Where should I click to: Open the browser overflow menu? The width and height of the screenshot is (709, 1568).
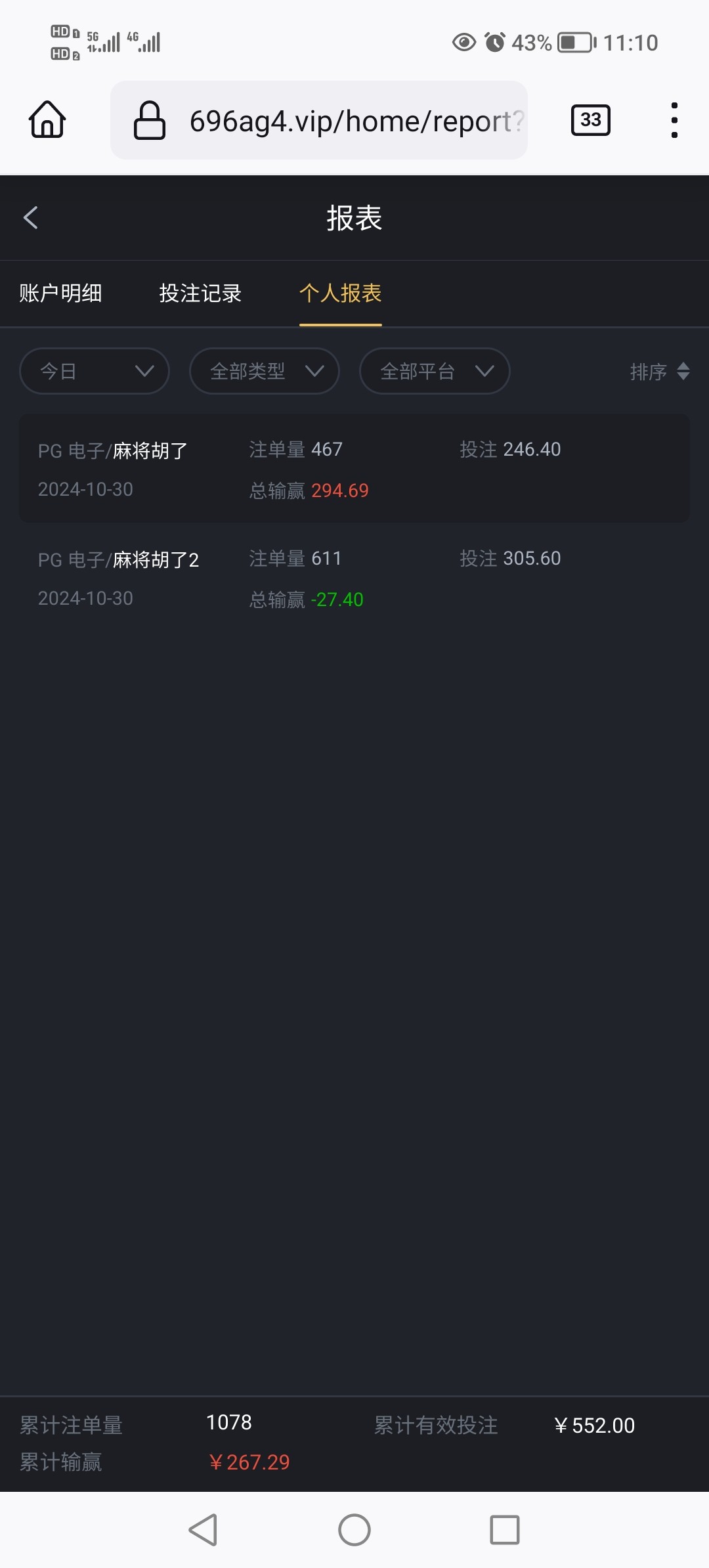point(674,120)
